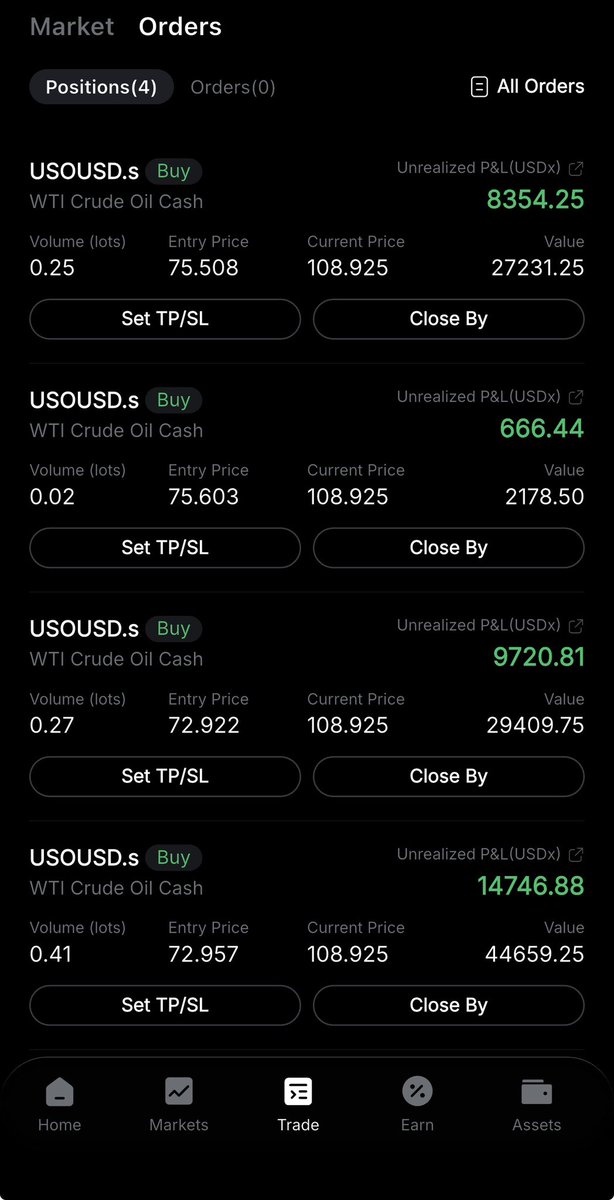Share the position with 9720.81 unrealized P&L

(576, 625)
